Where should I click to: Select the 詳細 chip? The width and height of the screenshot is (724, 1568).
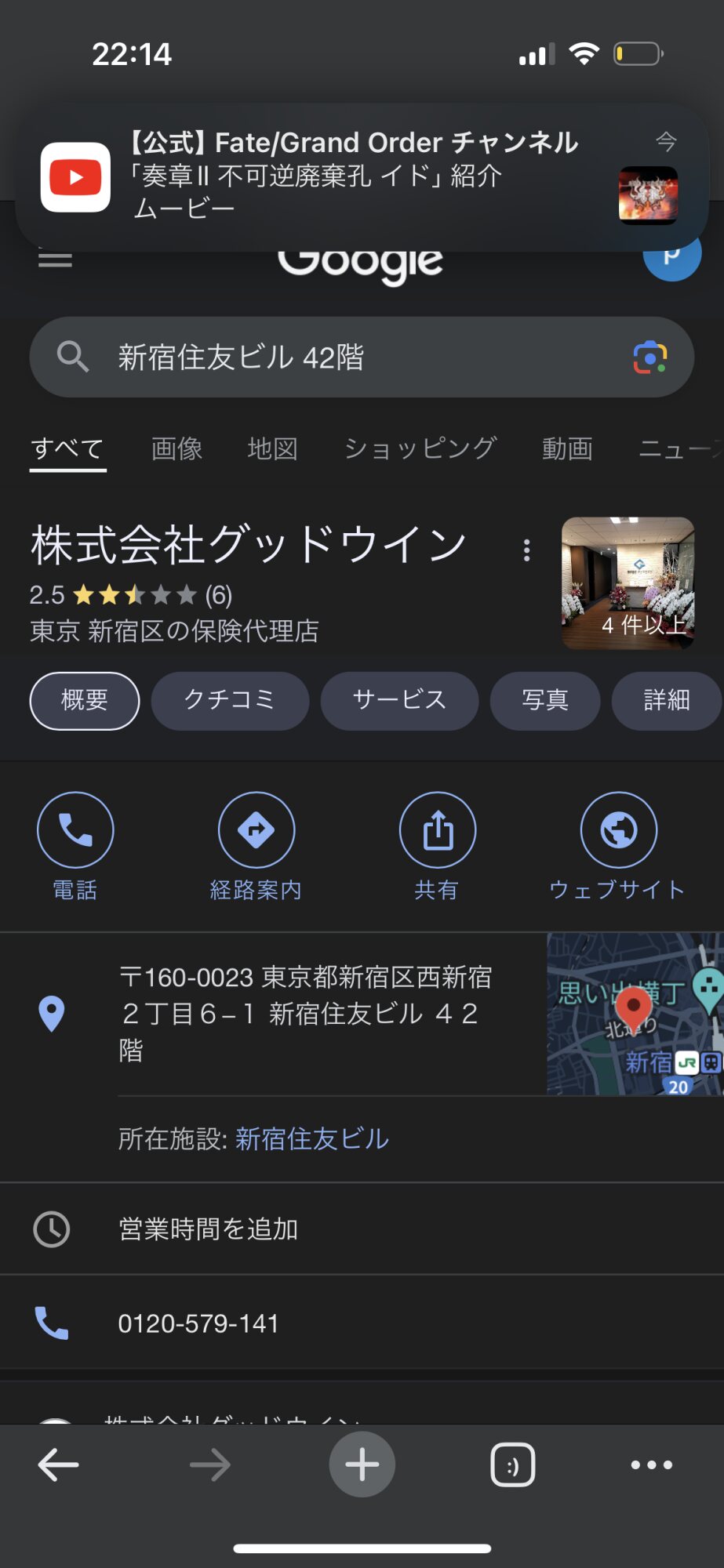[x=666, y=700]
